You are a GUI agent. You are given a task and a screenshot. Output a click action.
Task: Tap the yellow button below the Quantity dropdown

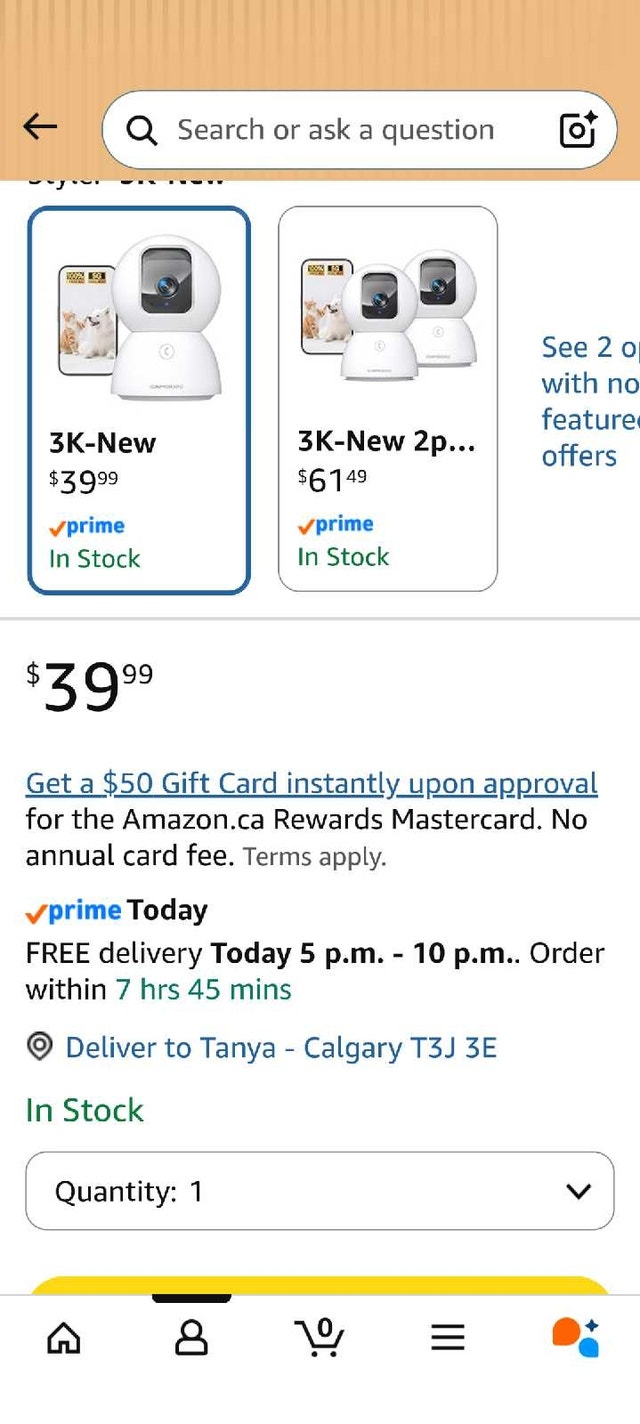(x=320, y=1286)
